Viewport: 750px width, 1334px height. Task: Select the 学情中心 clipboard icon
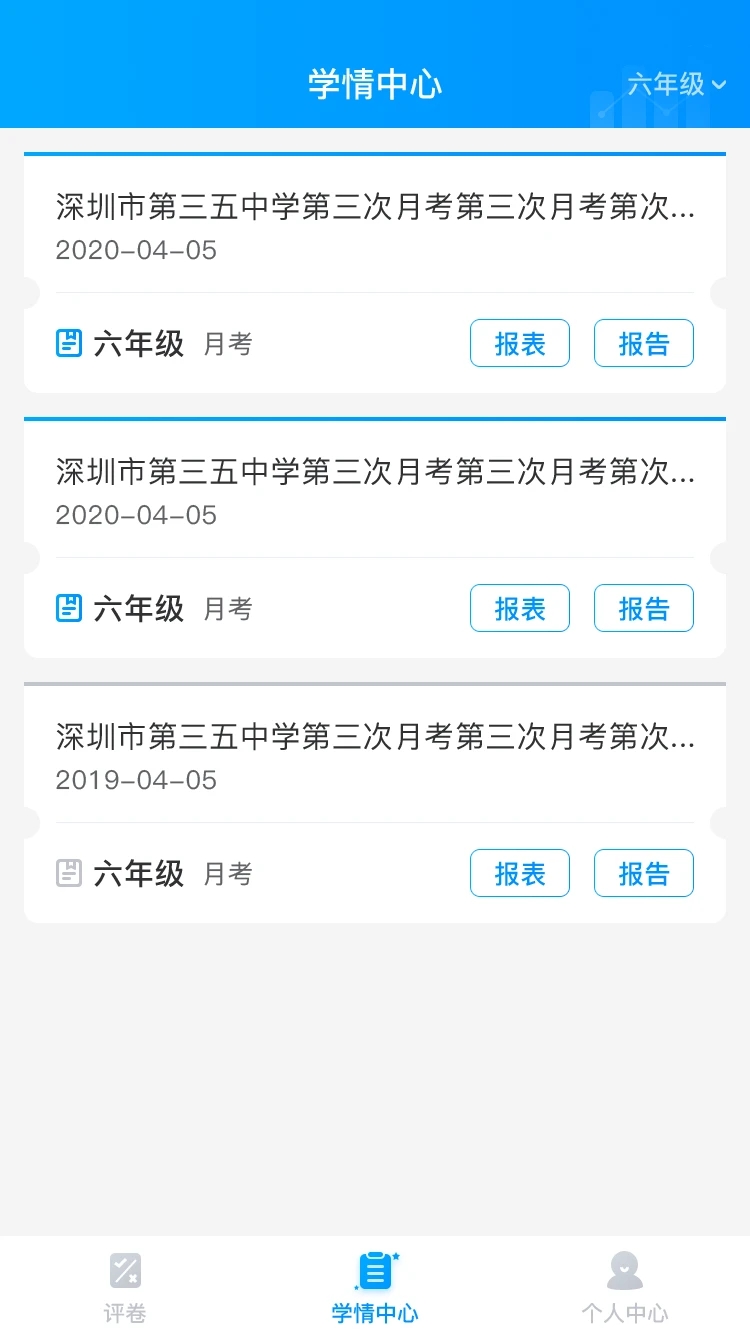pos(374,1269)
